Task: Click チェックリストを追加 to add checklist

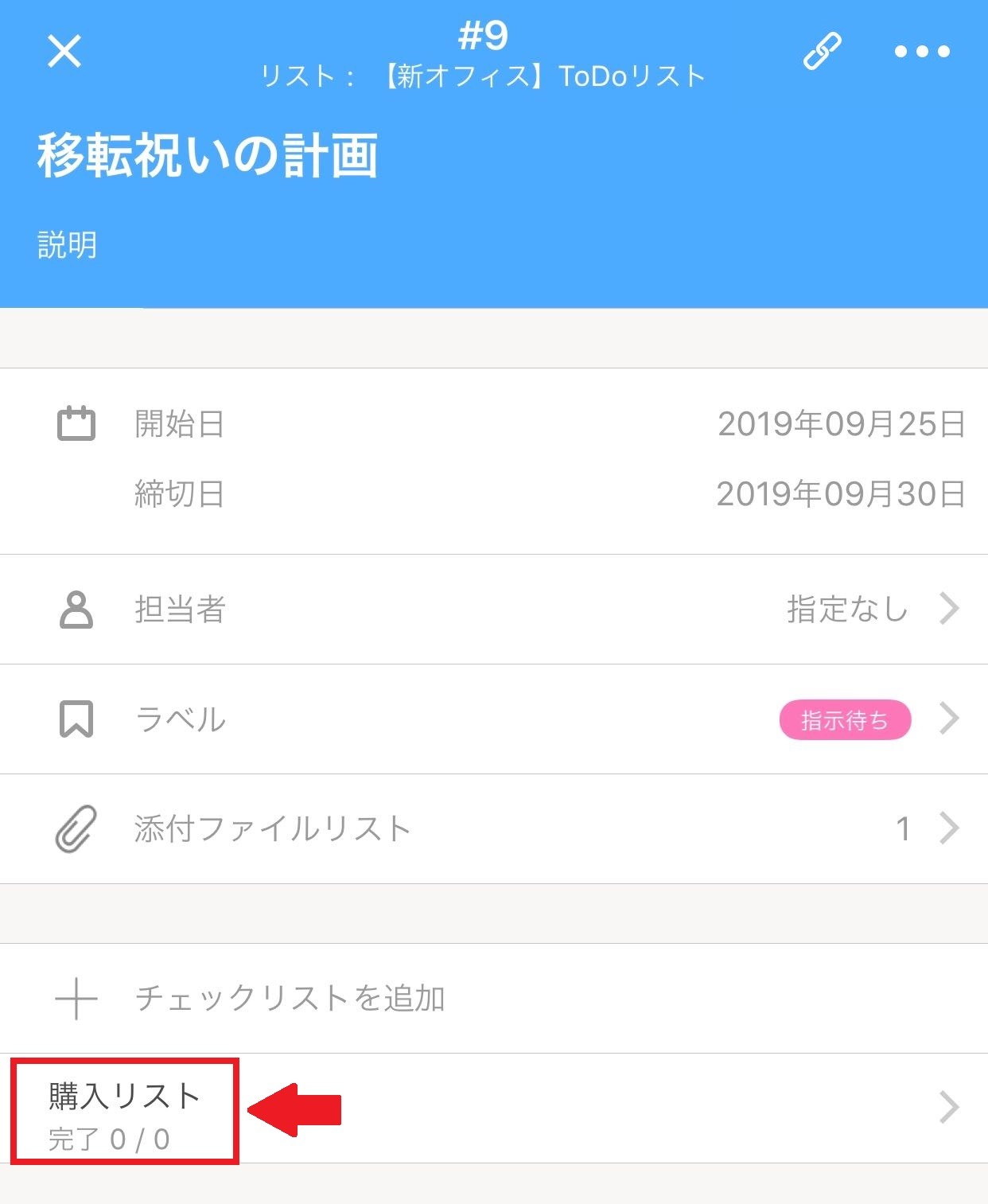Action: tap(289, 997)
